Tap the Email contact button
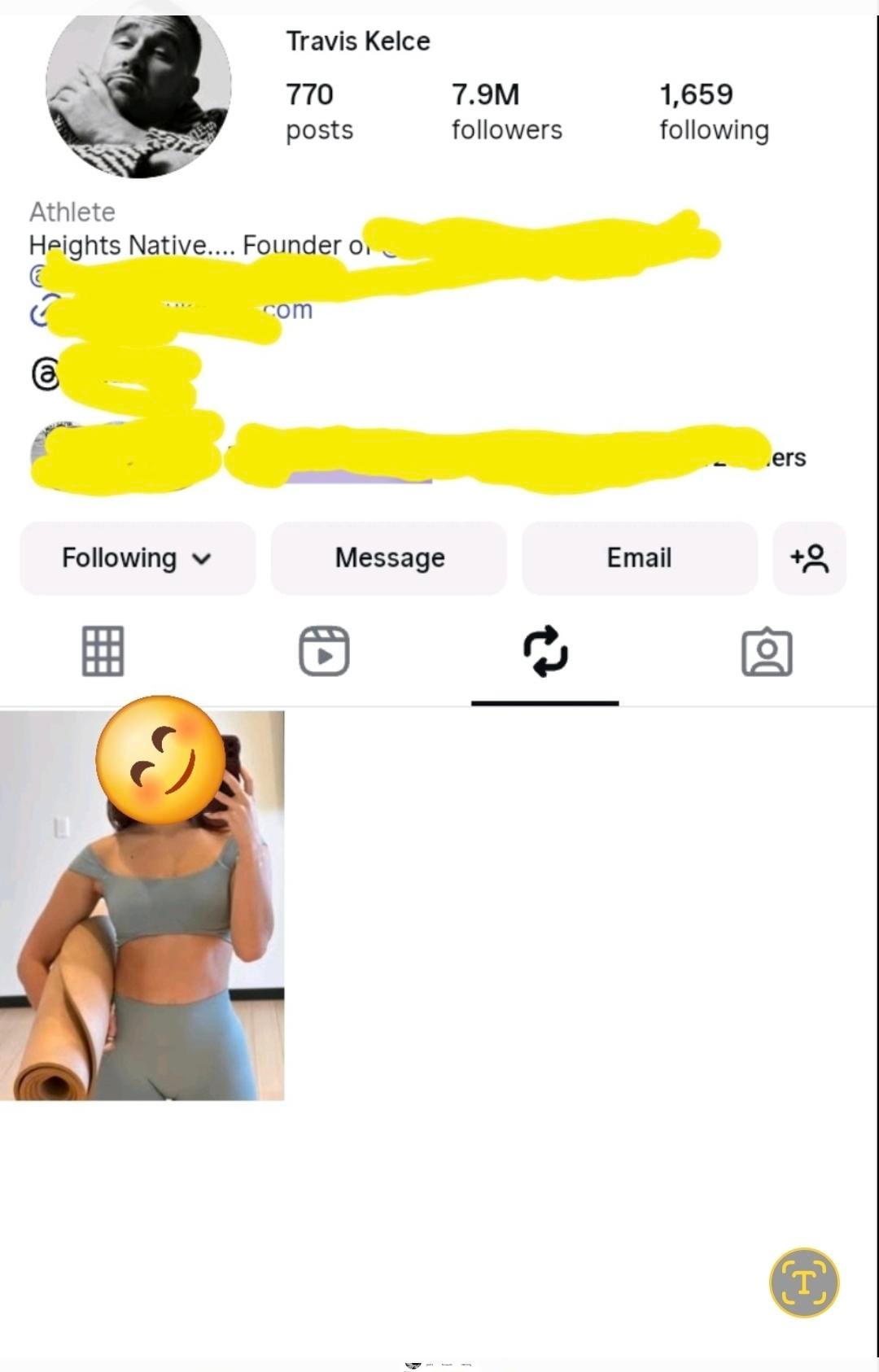 639,558
